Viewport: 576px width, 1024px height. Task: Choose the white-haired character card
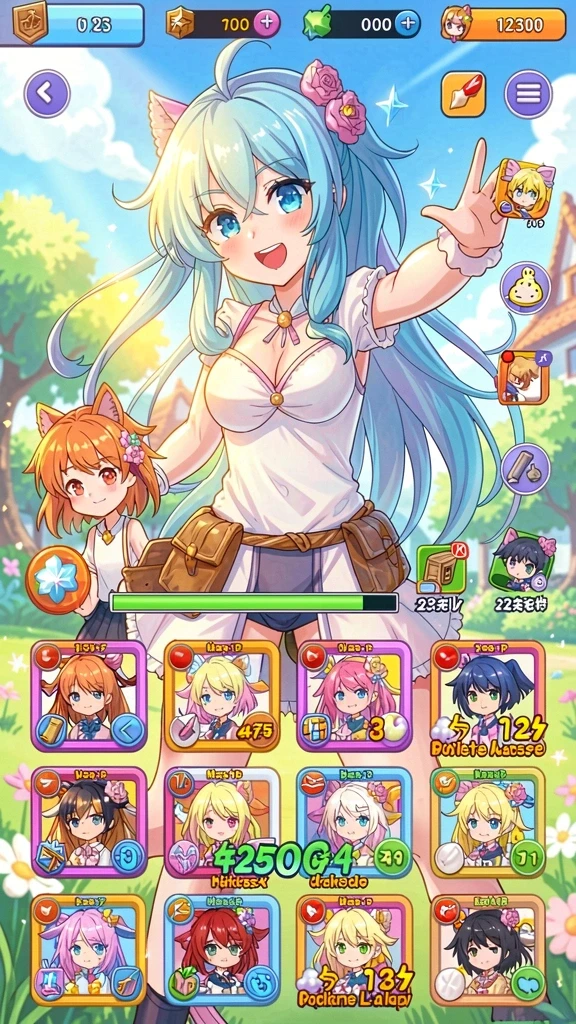pyautogui.click(x=355, y=822)
